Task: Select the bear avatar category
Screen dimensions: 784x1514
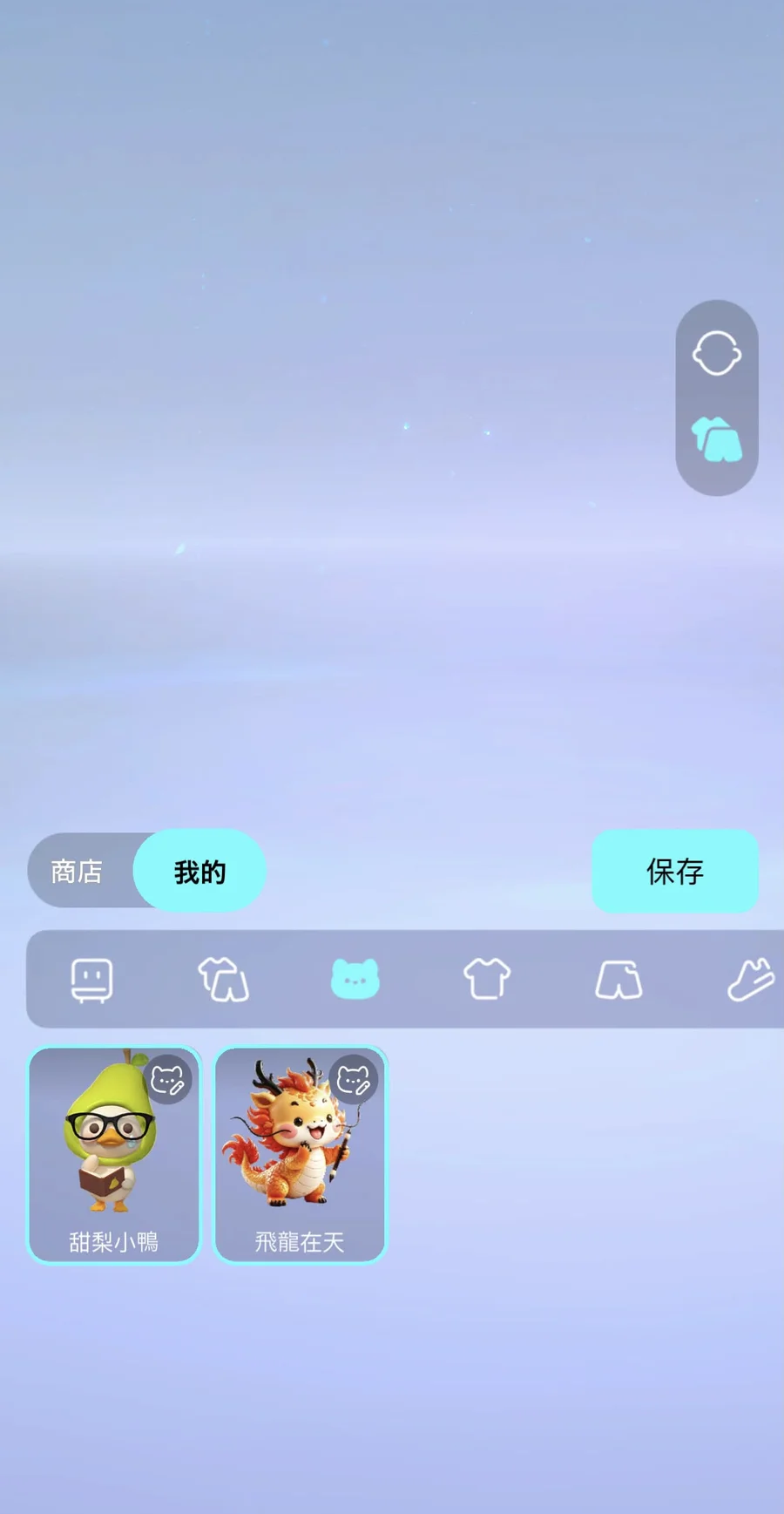Action: pyautogui.click(x=355, y=979)
